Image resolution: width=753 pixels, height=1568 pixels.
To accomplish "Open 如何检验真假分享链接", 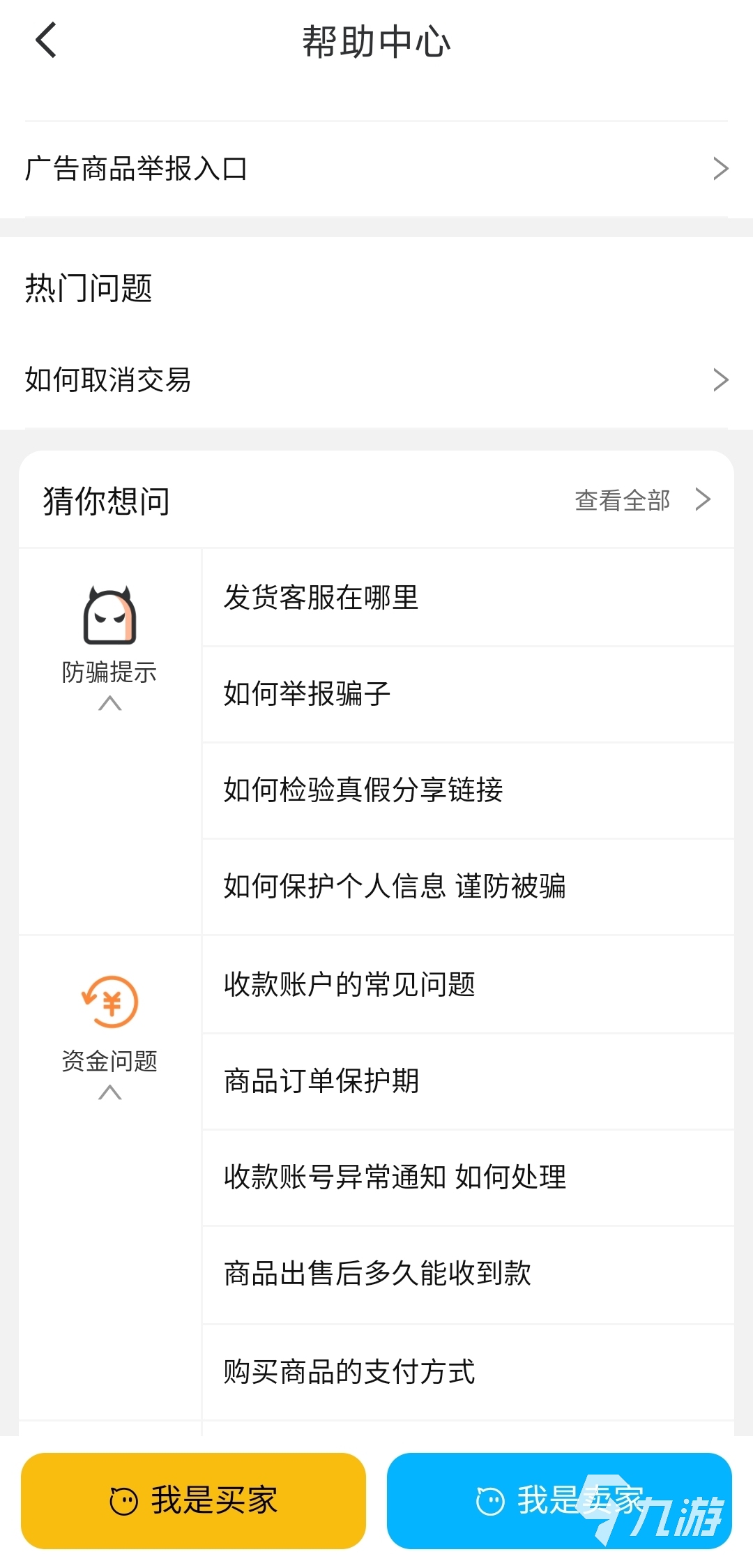I will [x=467, y=790].
